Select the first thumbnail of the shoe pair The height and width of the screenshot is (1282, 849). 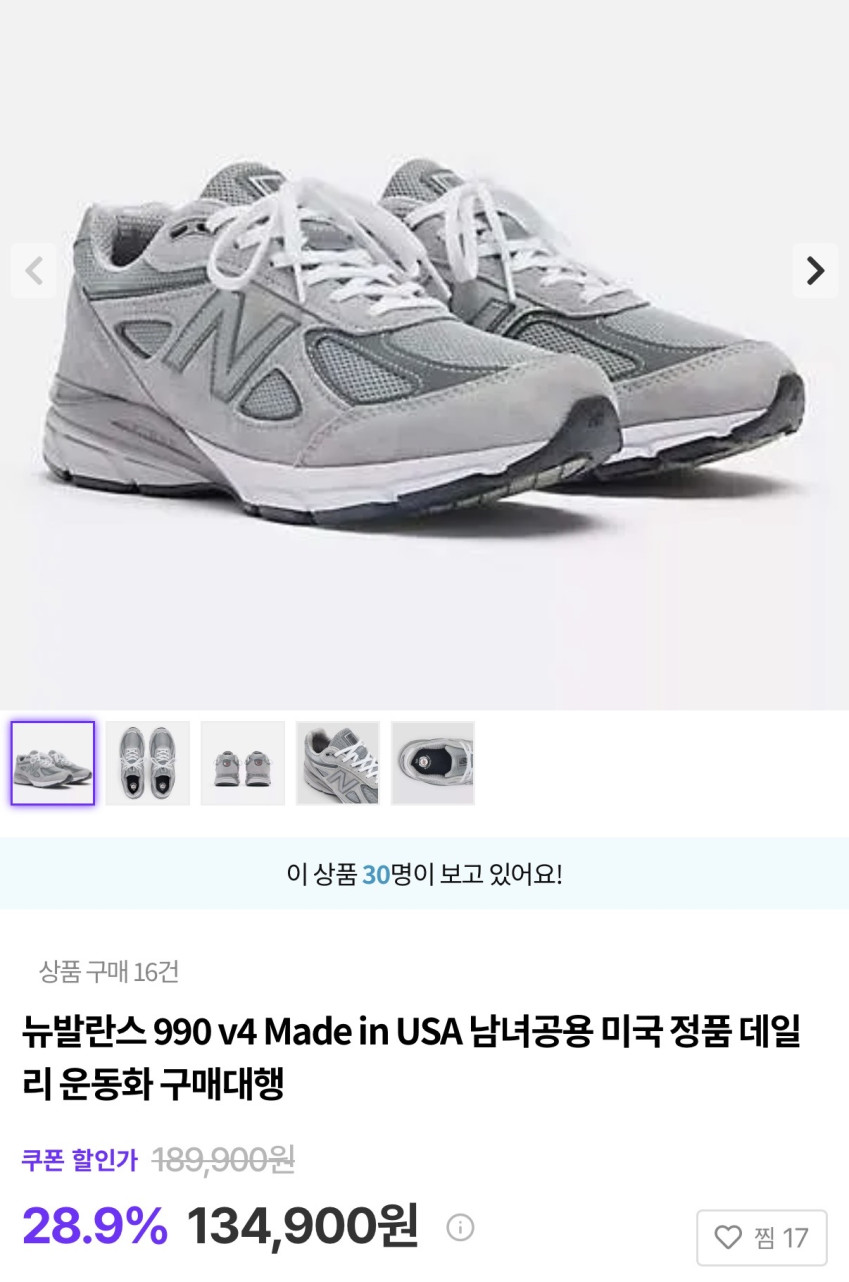[53, 763]
